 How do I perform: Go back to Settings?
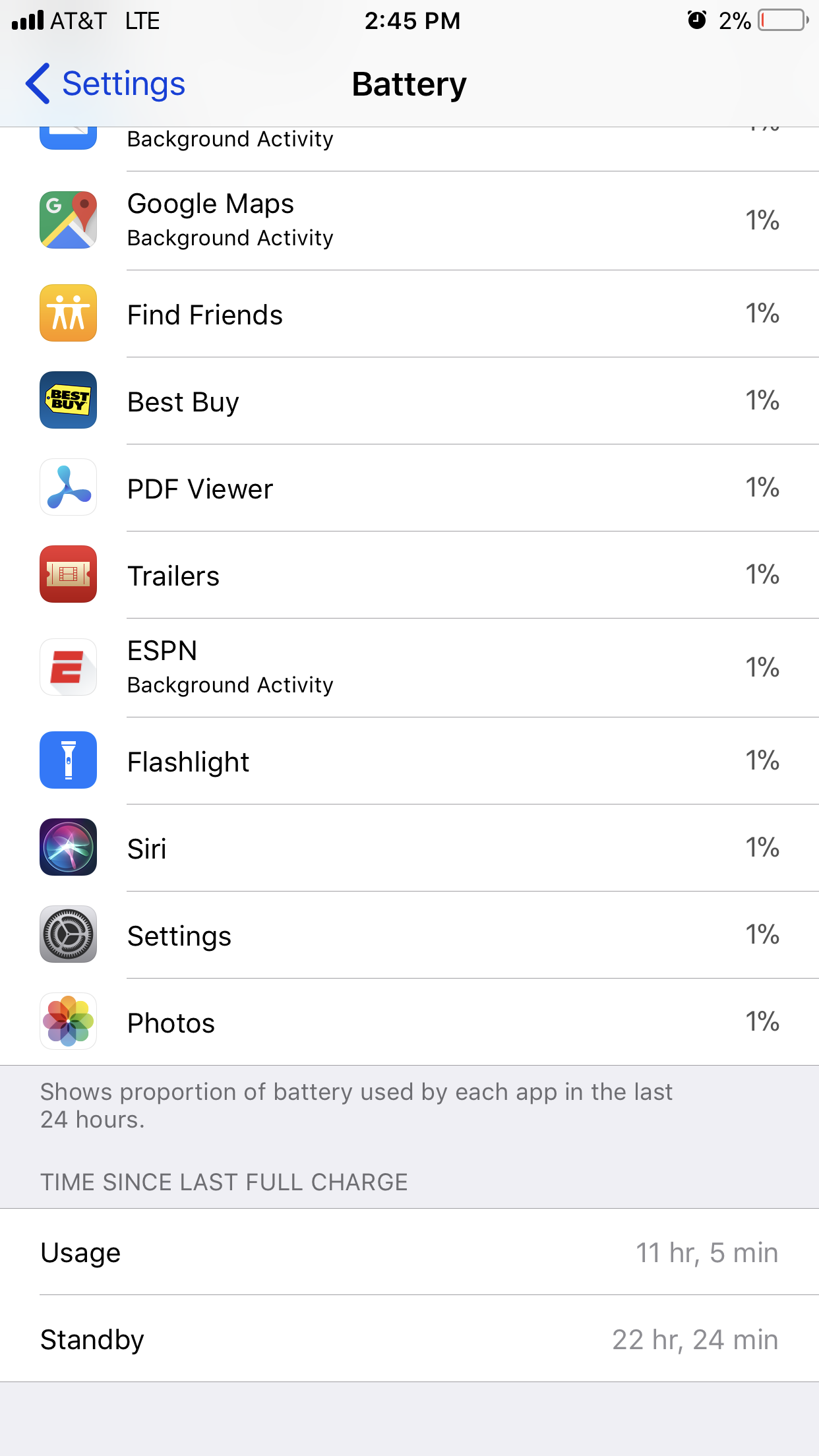click(x=106, y=84)
